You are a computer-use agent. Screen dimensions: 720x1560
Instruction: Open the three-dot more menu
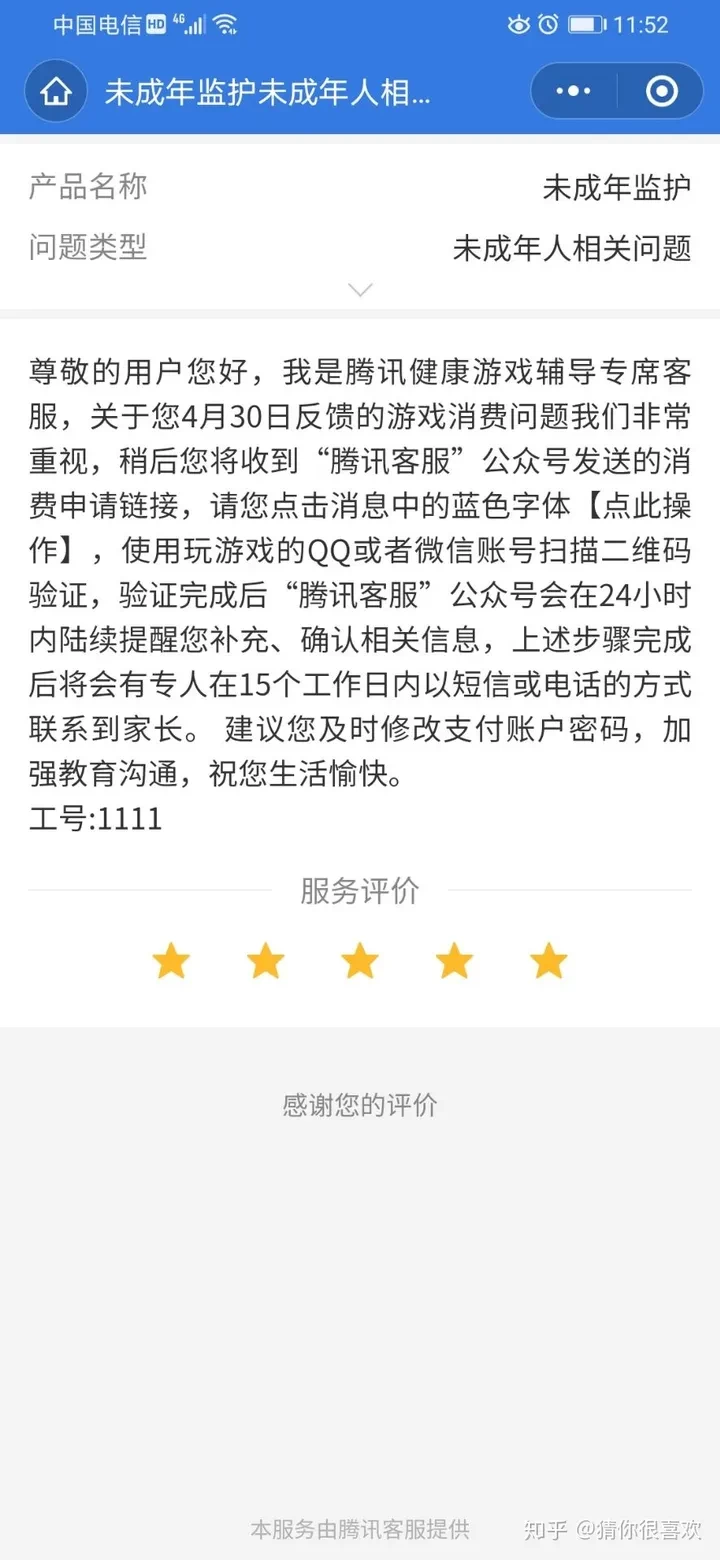pyautogui.click(x=573, y=92)
